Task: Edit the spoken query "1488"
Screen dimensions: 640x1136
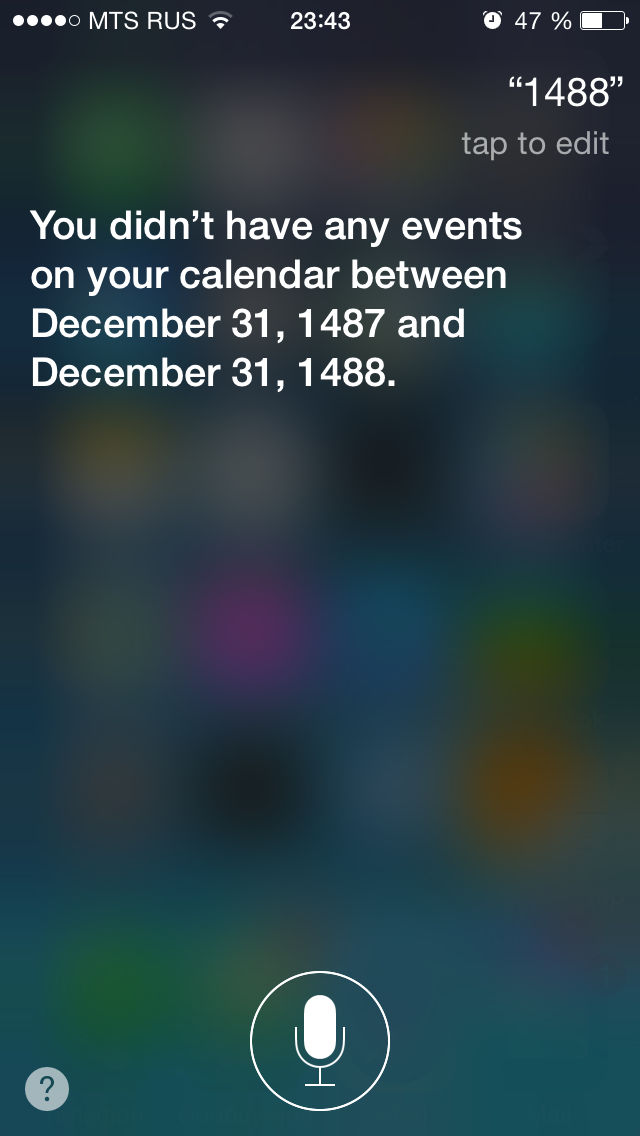Action: pos(565,93)
